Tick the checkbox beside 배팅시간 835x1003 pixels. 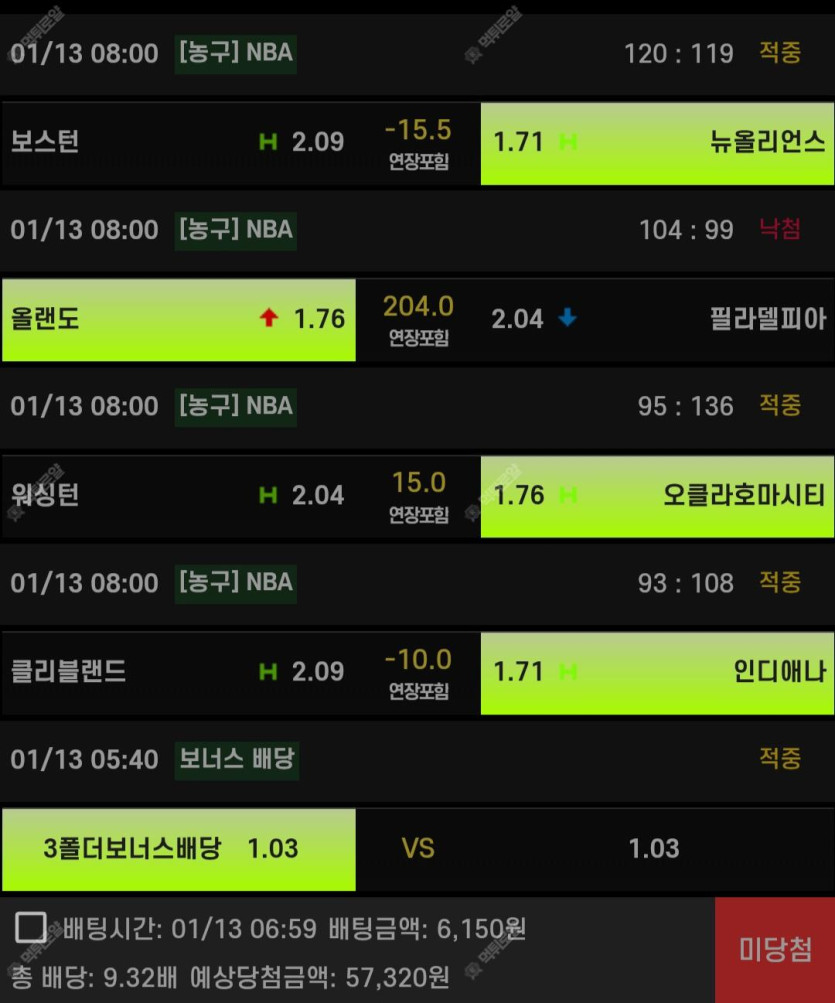click(31, 929)
